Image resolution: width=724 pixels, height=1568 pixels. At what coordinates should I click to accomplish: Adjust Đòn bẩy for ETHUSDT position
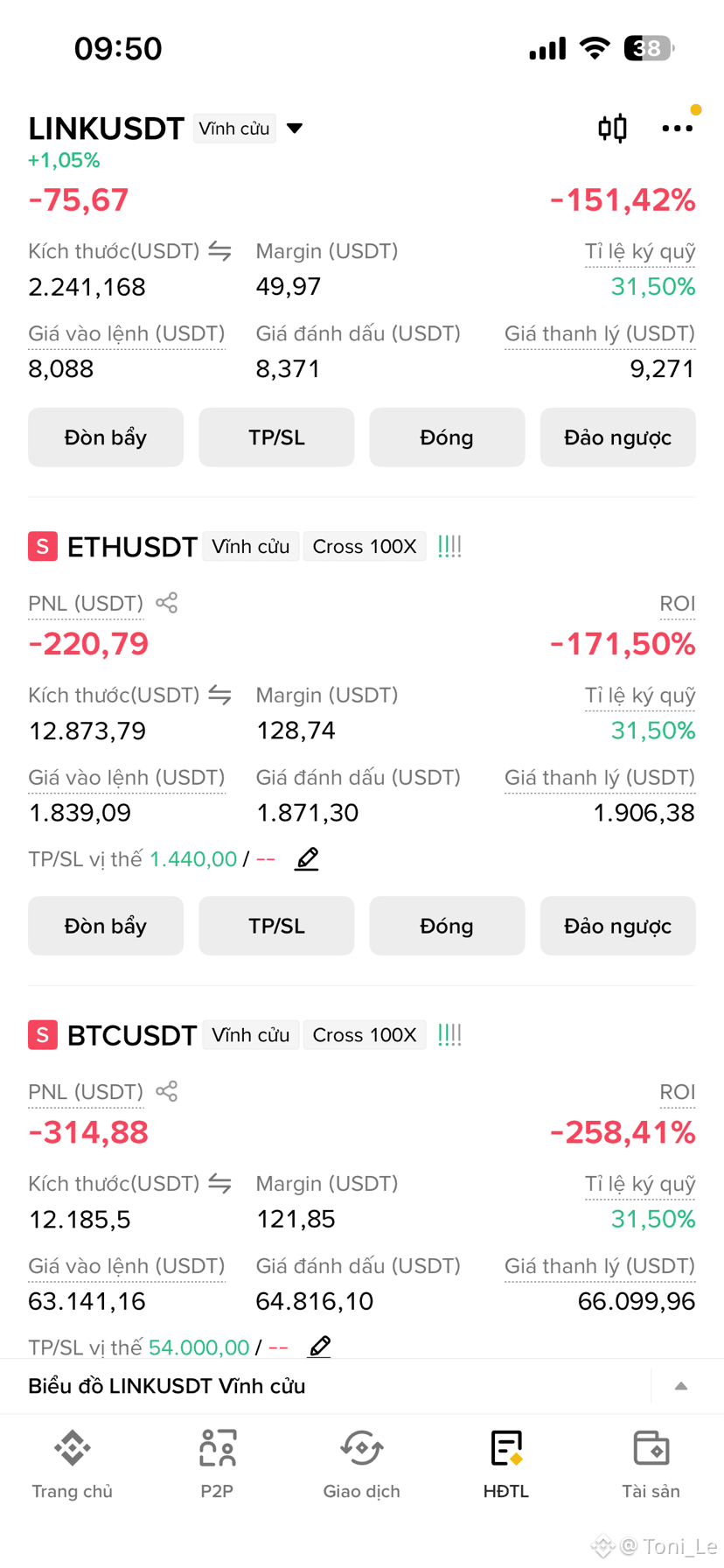tap(106, 926)
